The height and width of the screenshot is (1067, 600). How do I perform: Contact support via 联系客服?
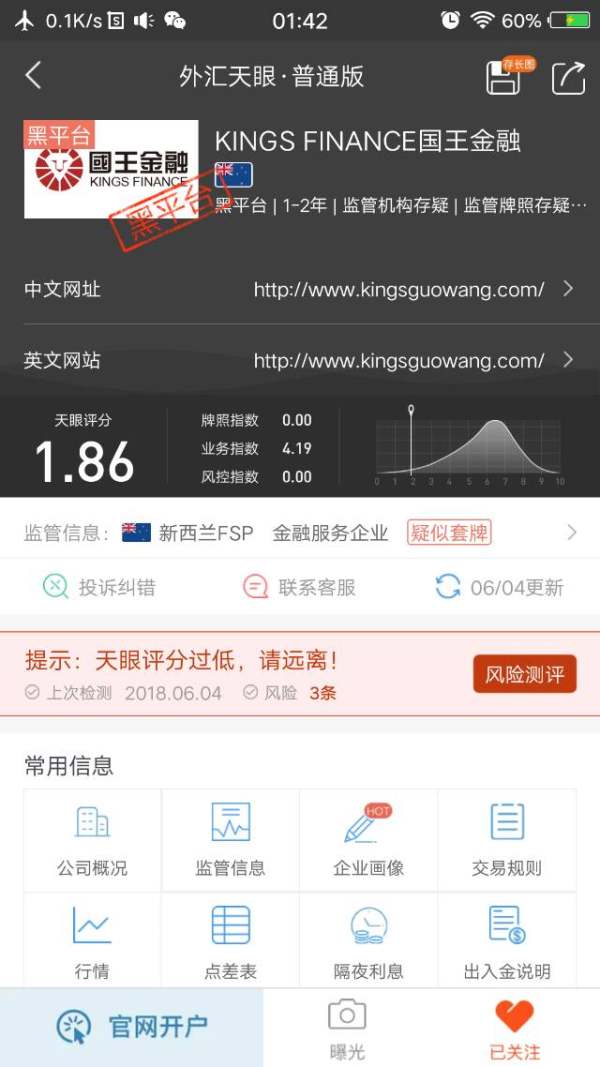click(x=299, y=587)
